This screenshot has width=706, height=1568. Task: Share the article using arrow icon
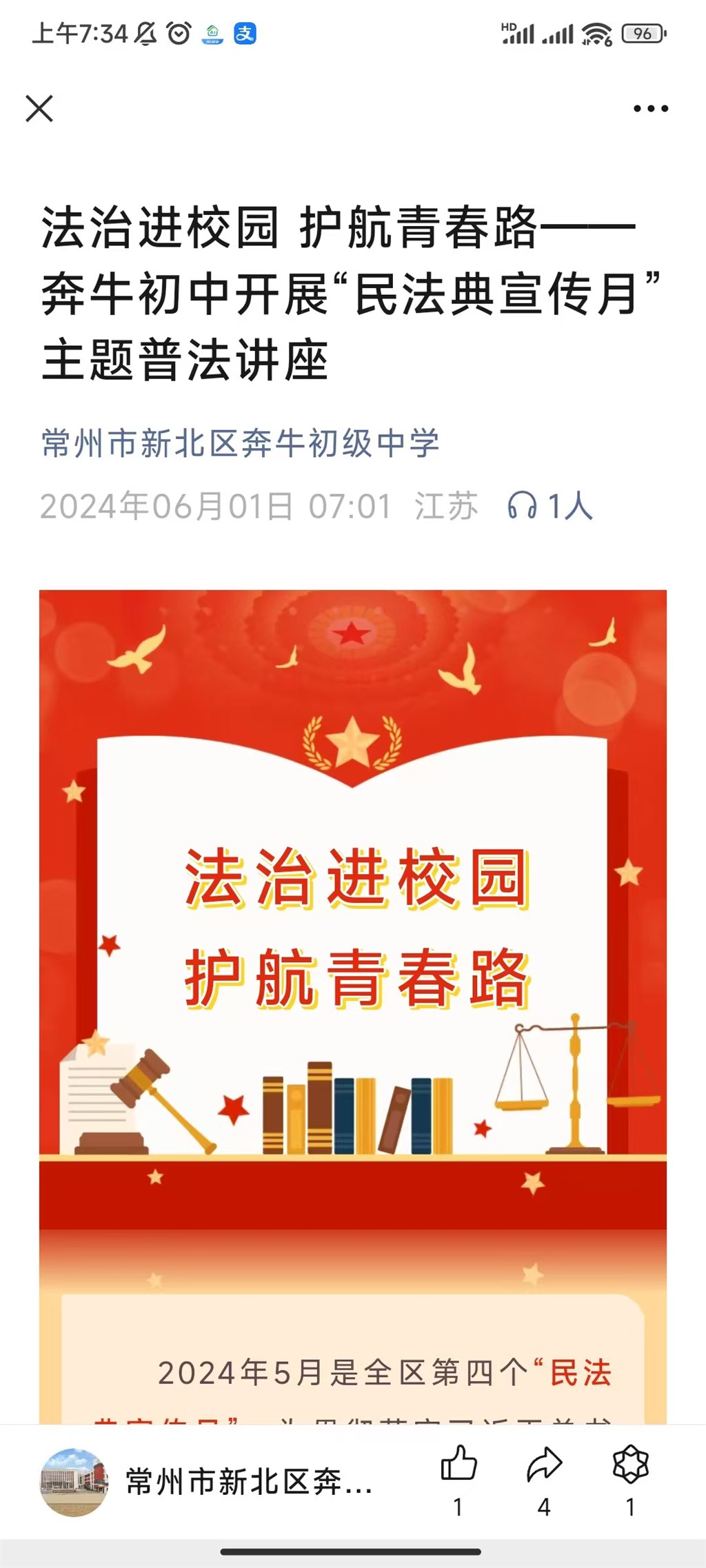(x=544, y=1465)
